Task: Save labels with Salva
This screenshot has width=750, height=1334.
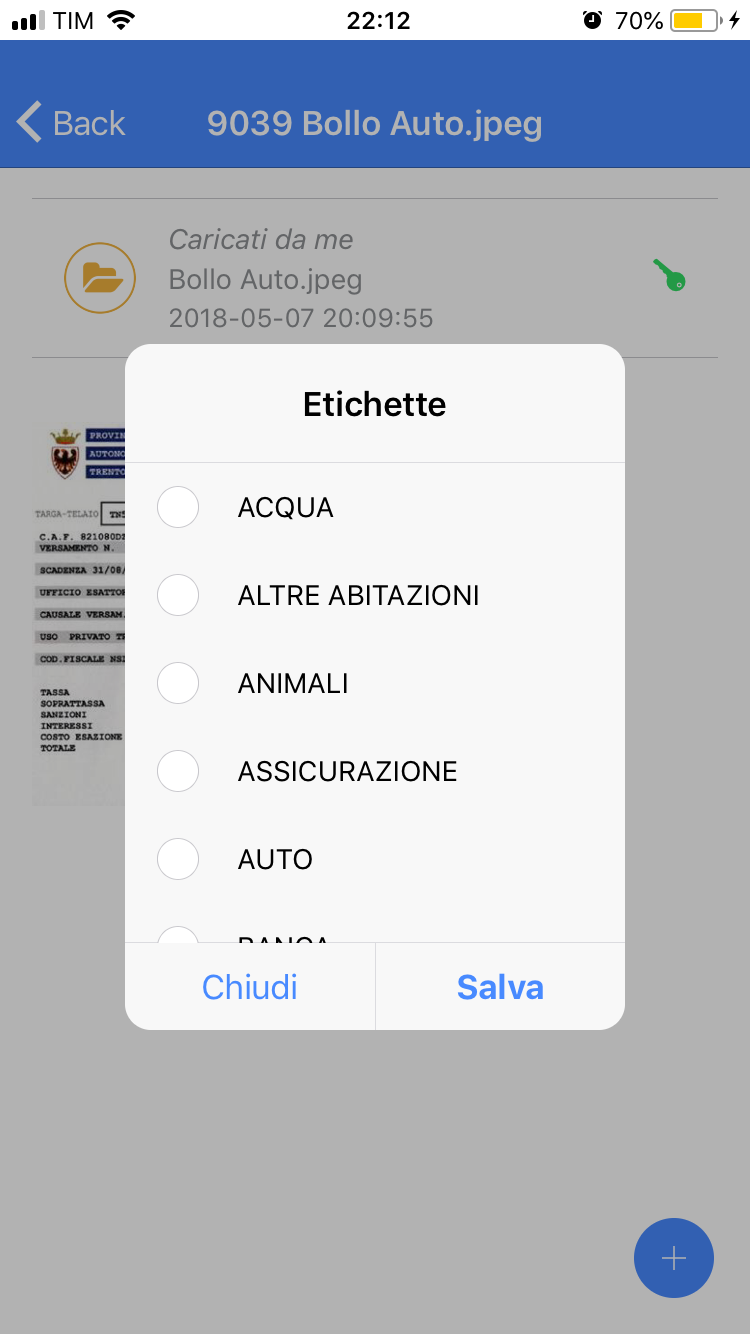Action: point(500,987)
